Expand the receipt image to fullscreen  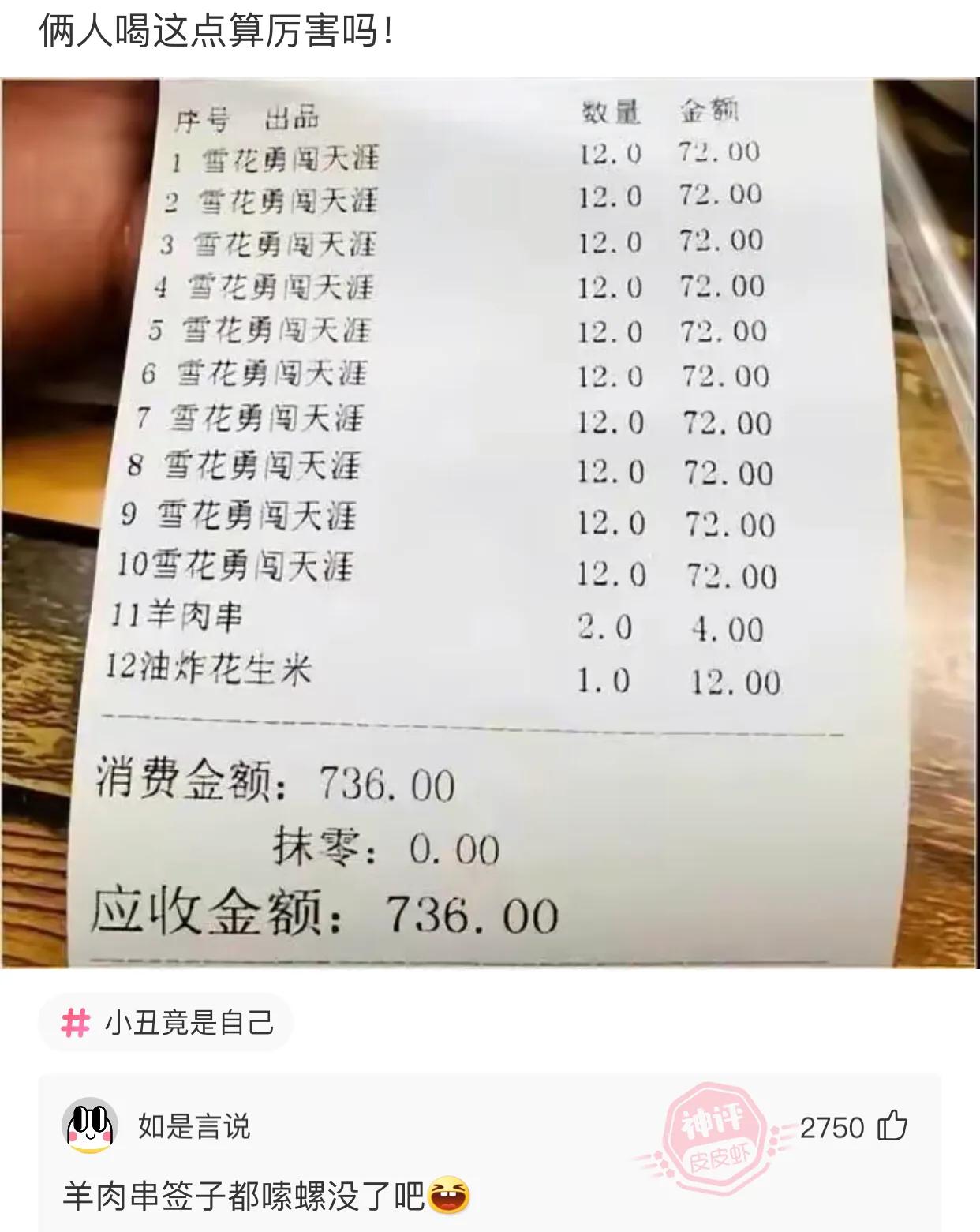(x=489, y=521)
